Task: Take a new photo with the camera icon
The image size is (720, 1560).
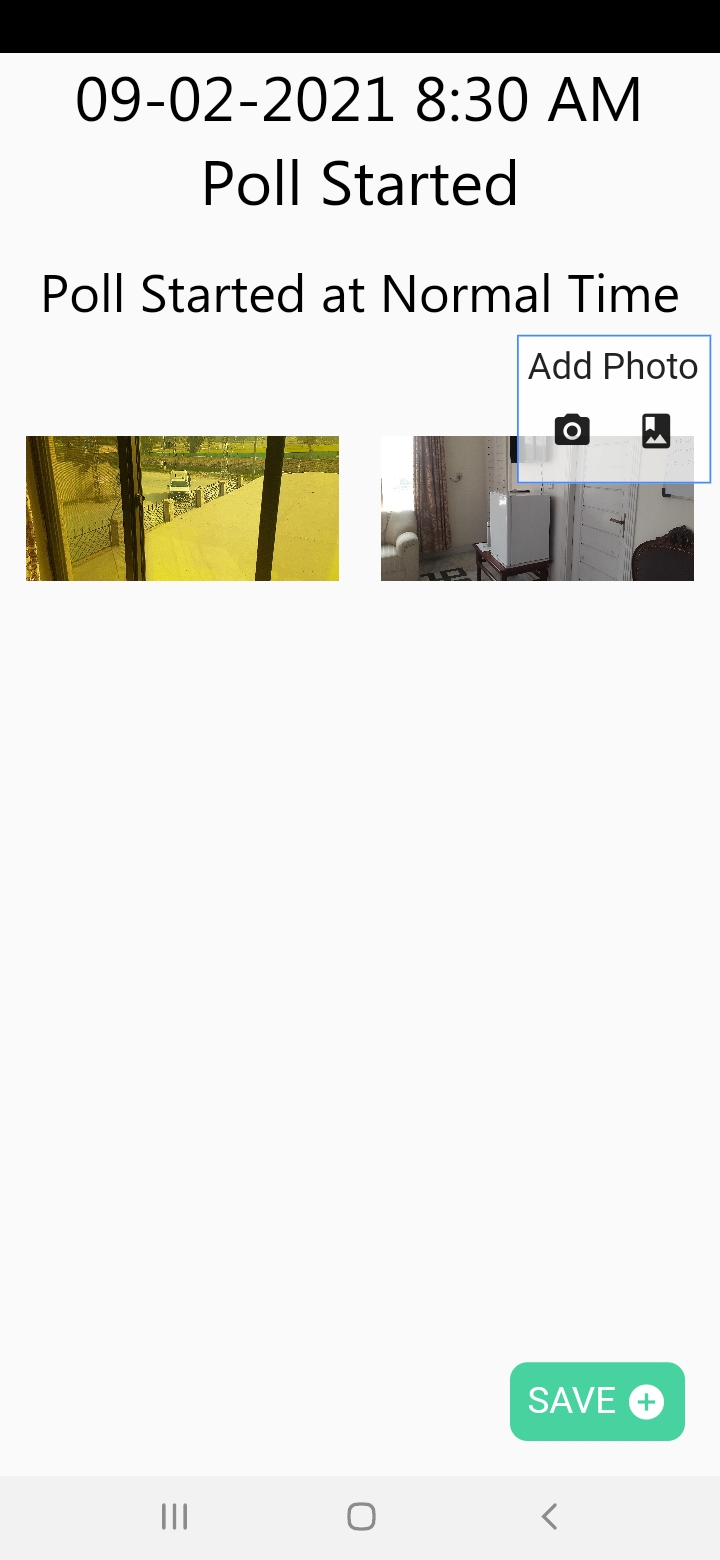Action: coord(572,430)
